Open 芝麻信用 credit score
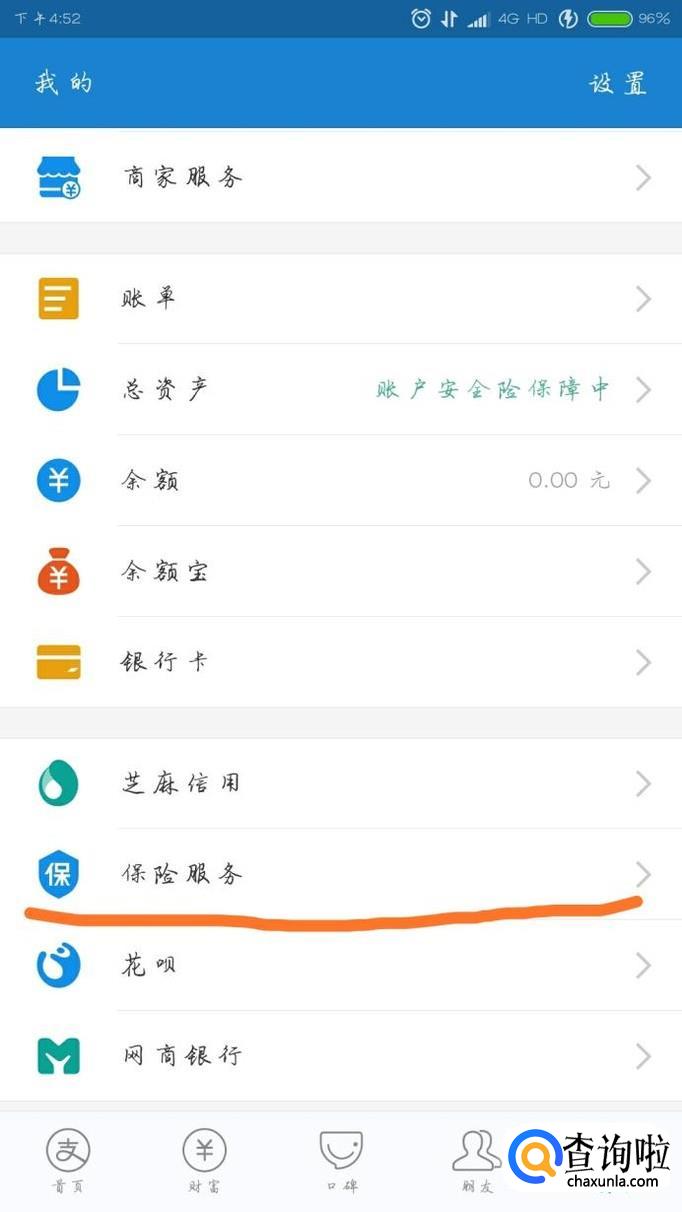The image size is (682, 1212). (340, 783)
